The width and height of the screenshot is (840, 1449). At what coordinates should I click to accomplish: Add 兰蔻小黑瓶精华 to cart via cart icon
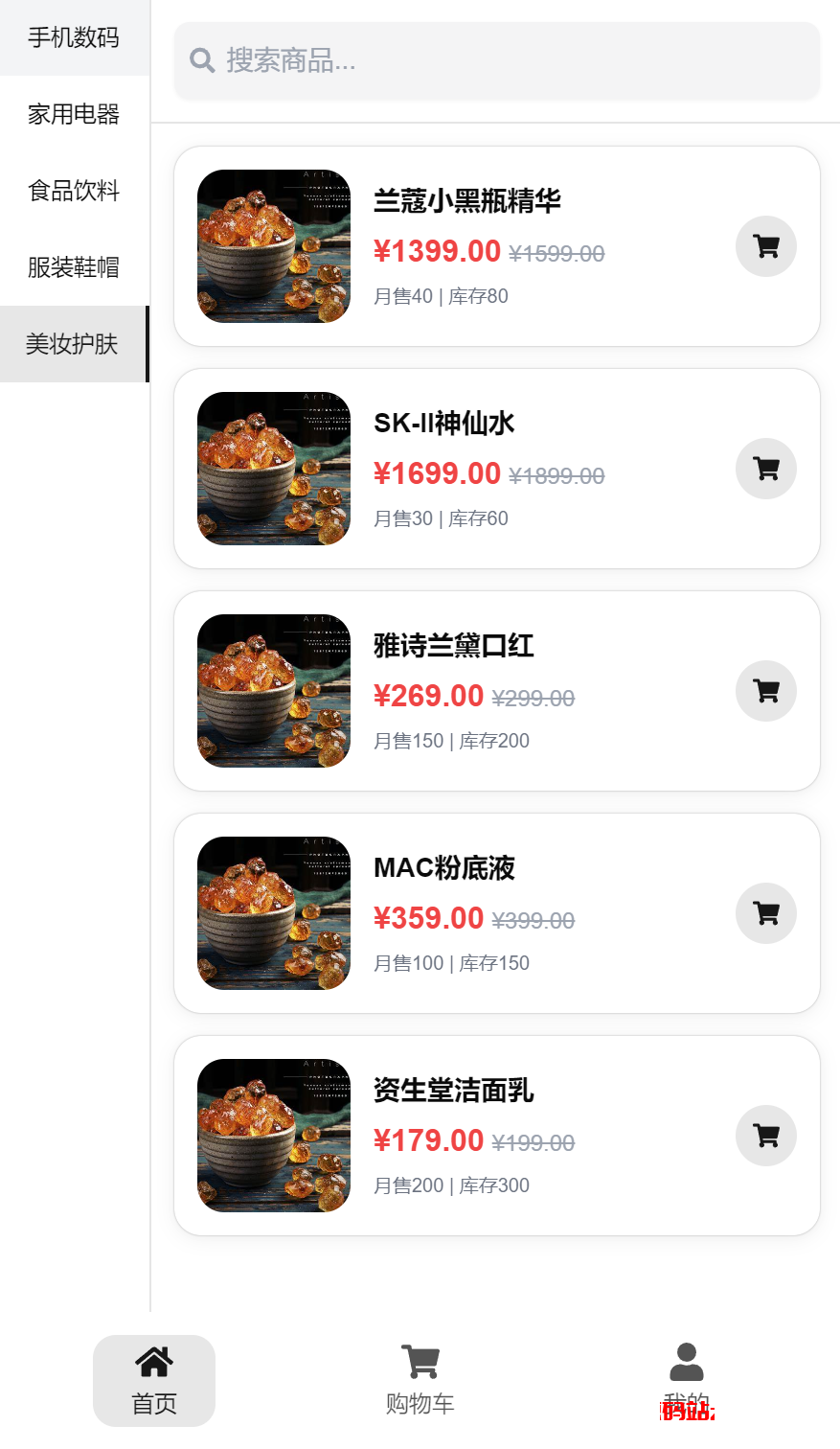coord(765,246)
